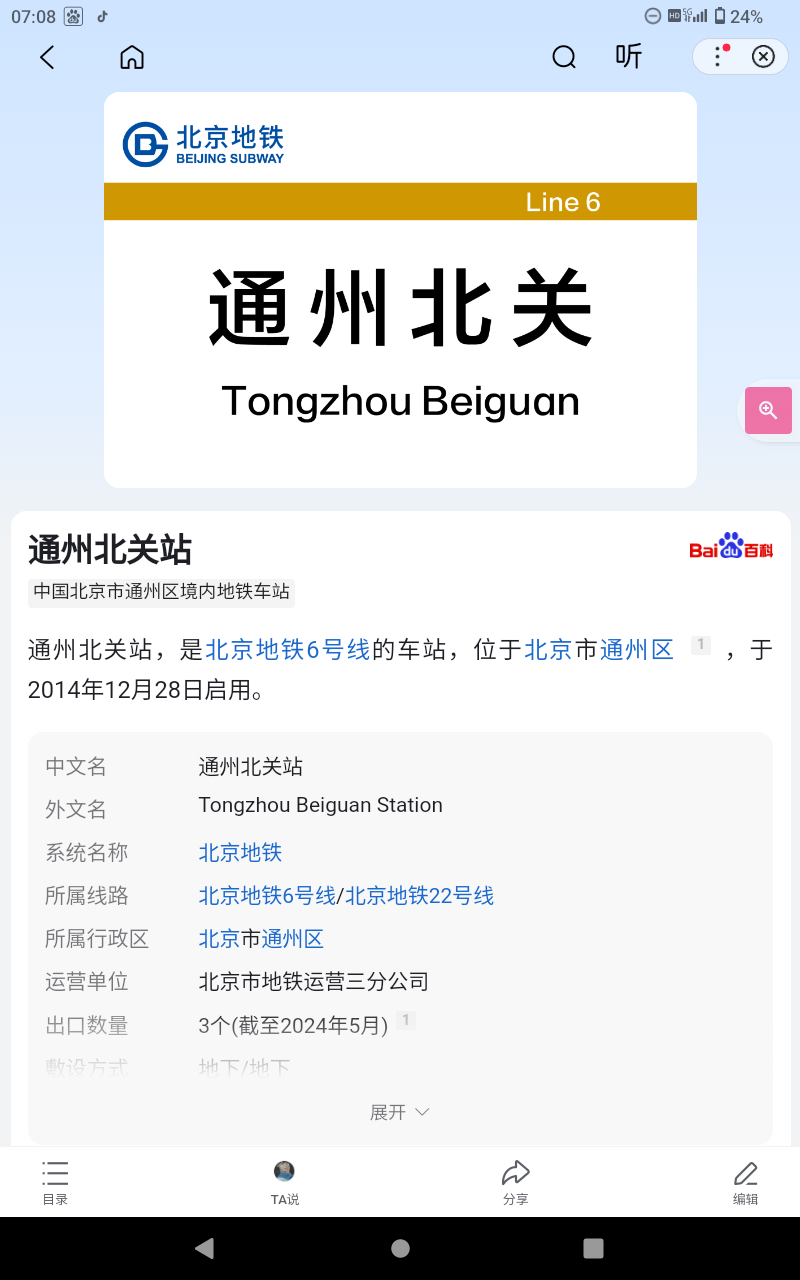This screenshot has width=800, height=1280.
Task: Expand the info table with 展开
Action: [x=400, y=1112]
